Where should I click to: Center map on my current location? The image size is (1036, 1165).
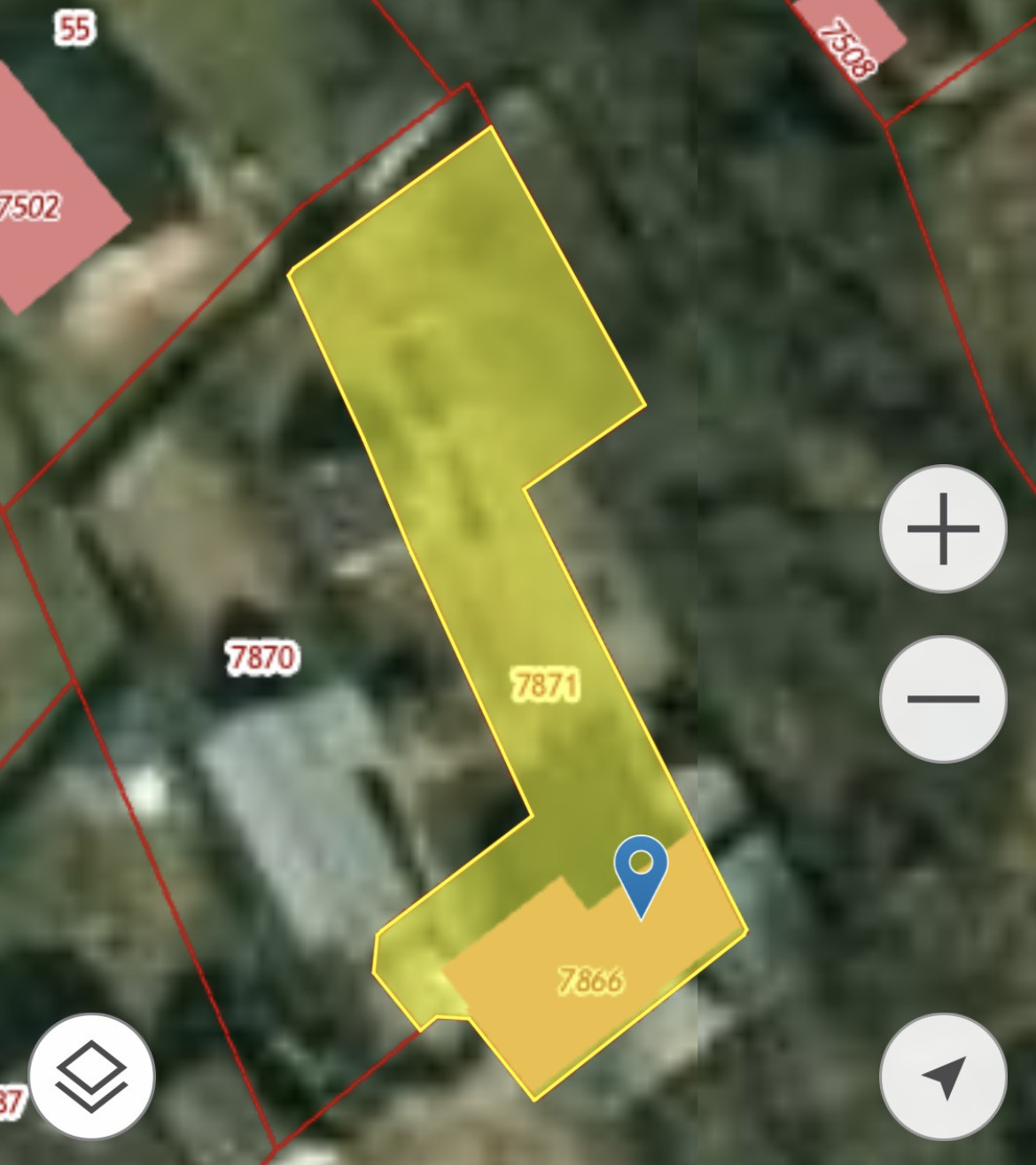click(943, 1076)
